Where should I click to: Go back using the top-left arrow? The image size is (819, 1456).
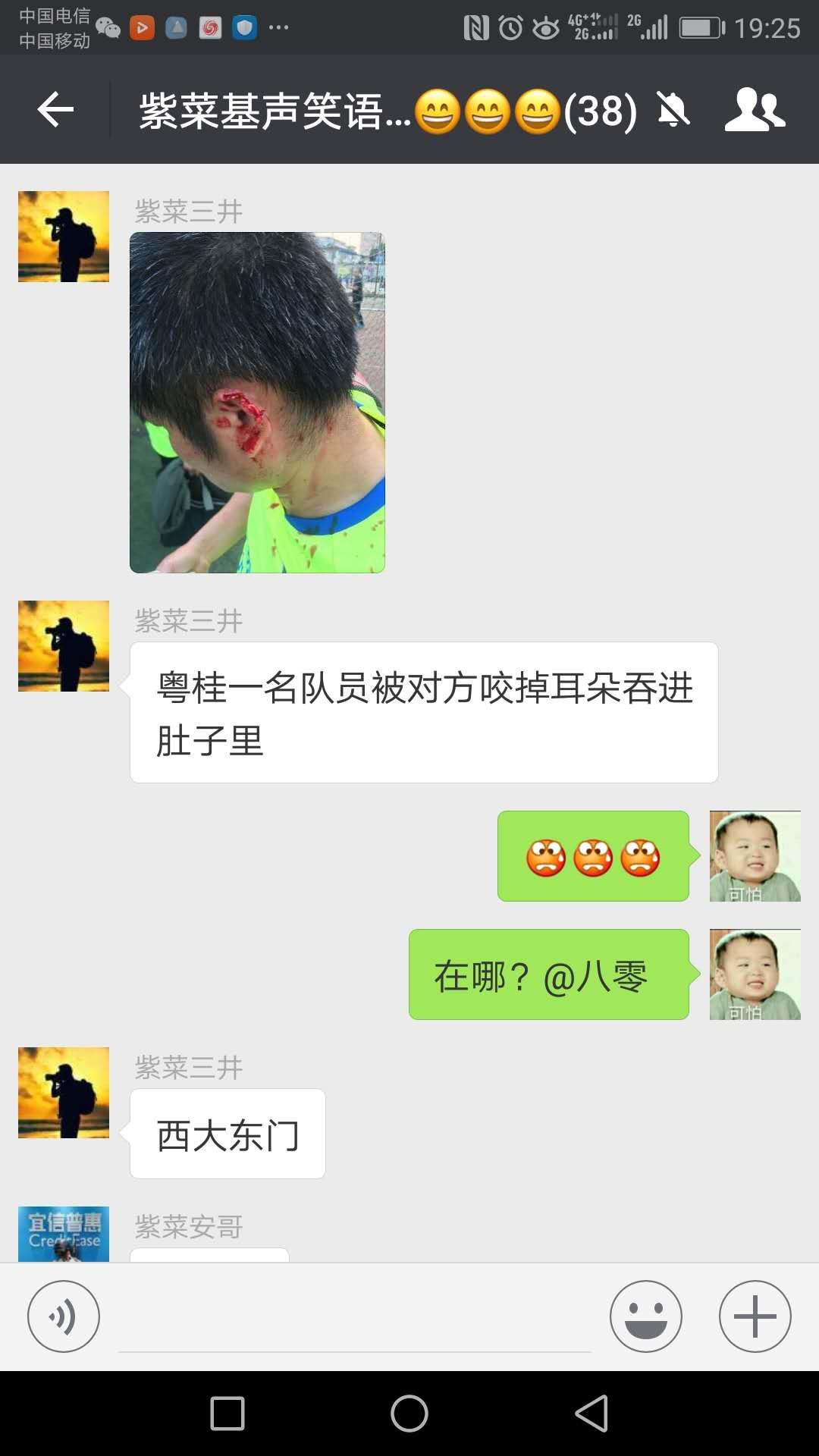click(x=55, y=111)
